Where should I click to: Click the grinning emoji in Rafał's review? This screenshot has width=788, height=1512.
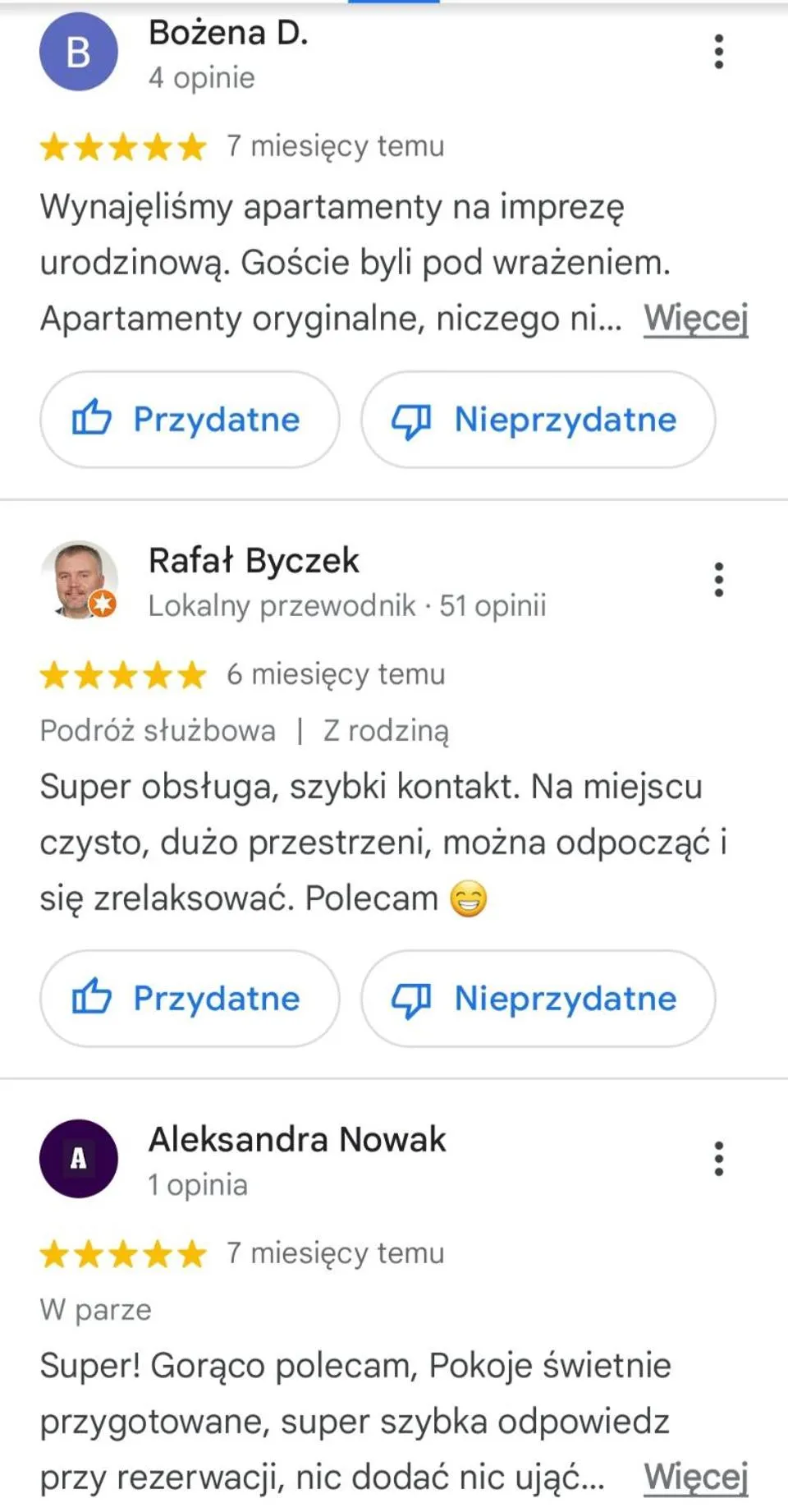(x=468, y=898)
